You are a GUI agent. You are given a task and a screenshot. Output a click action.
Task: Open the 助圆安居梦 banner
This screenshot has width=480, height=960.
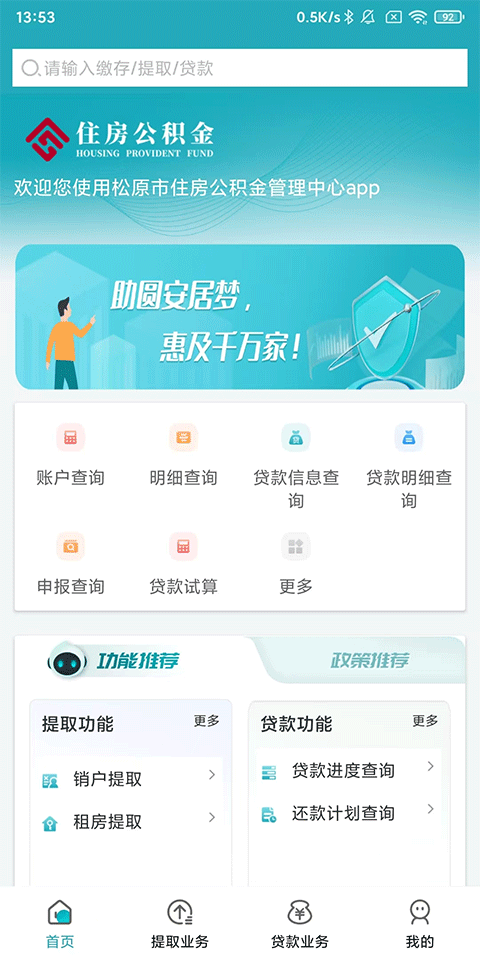pyautogui.click(x=240, y=317)
